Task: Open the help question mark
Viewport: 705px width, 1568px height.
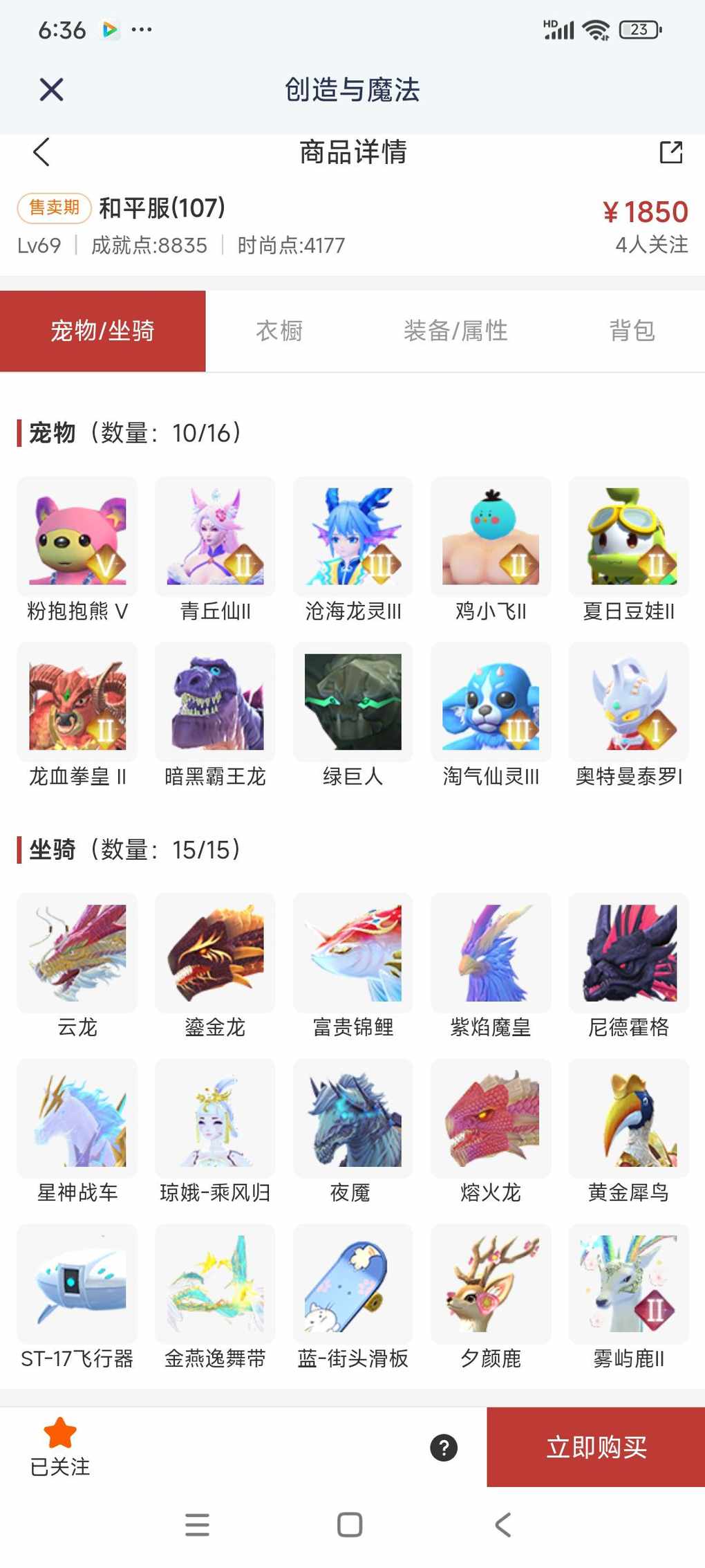Action: 444,1448
